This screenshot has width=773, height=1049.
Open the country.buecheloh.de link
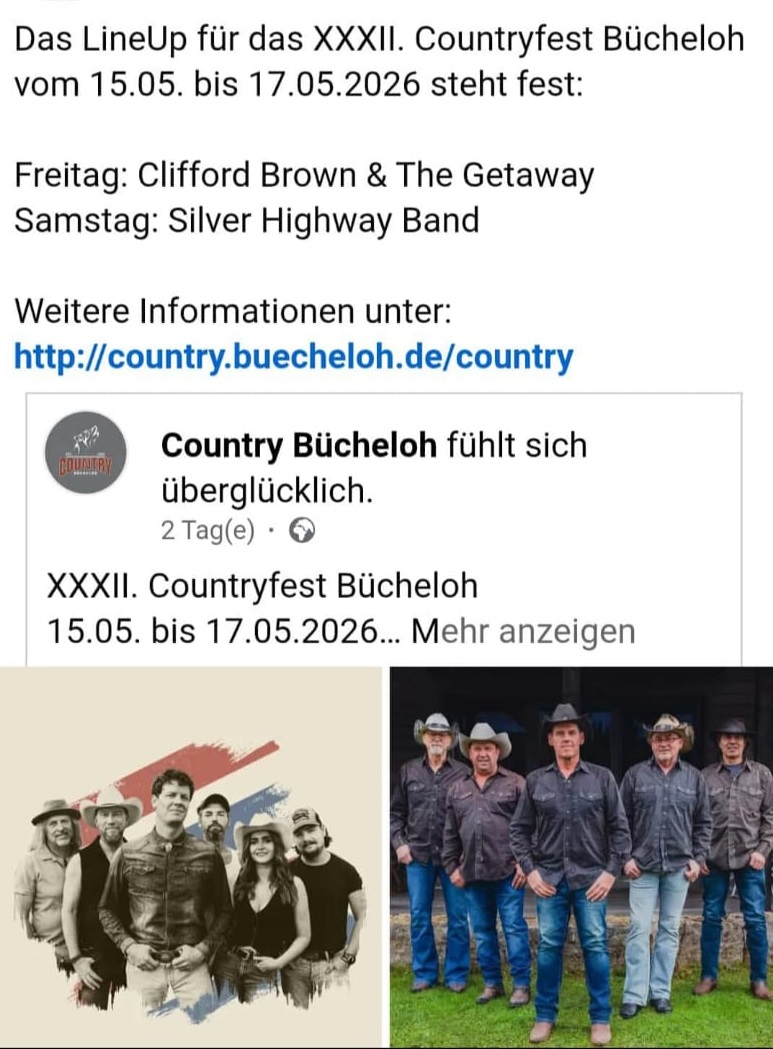(294, 357)
